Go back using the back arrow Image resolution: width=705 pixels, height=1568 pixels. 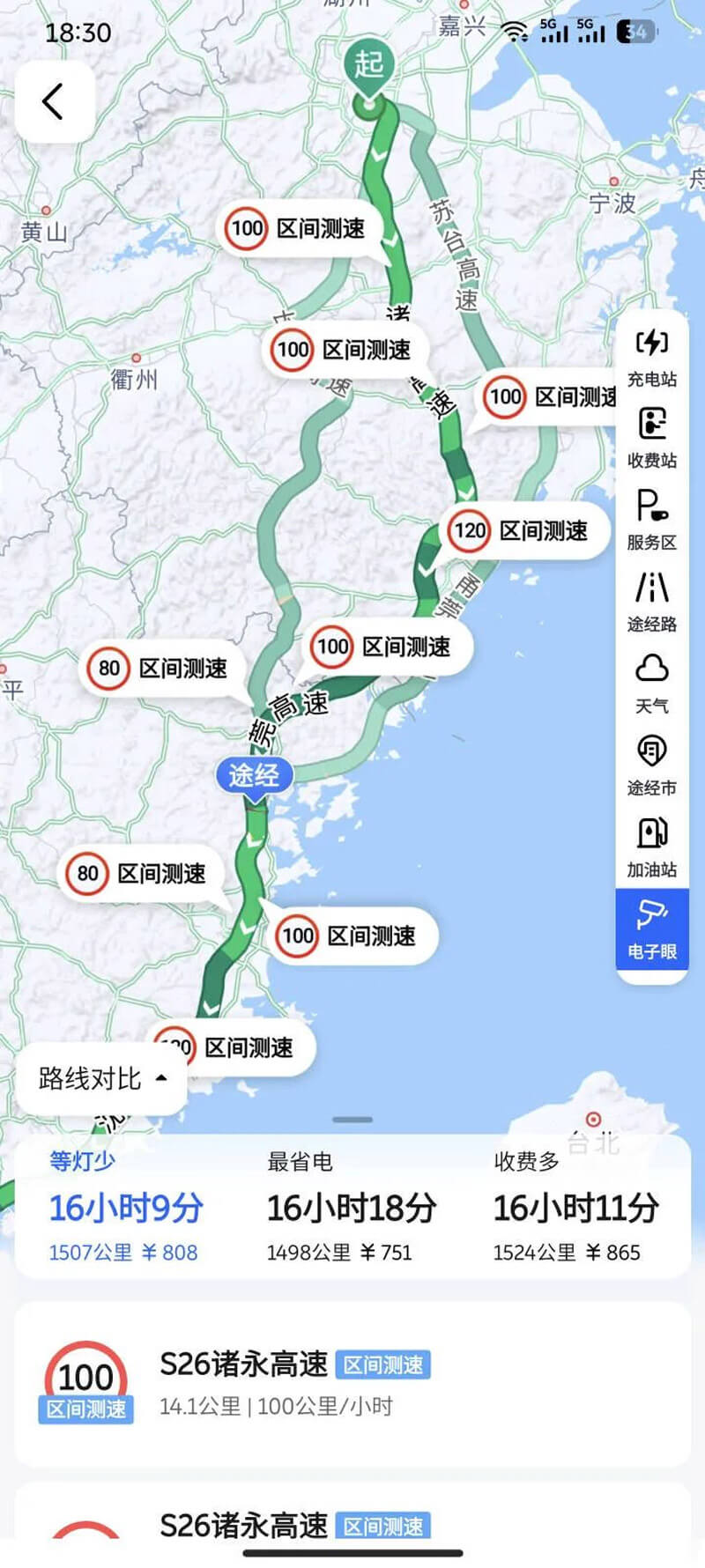(54, 101)
